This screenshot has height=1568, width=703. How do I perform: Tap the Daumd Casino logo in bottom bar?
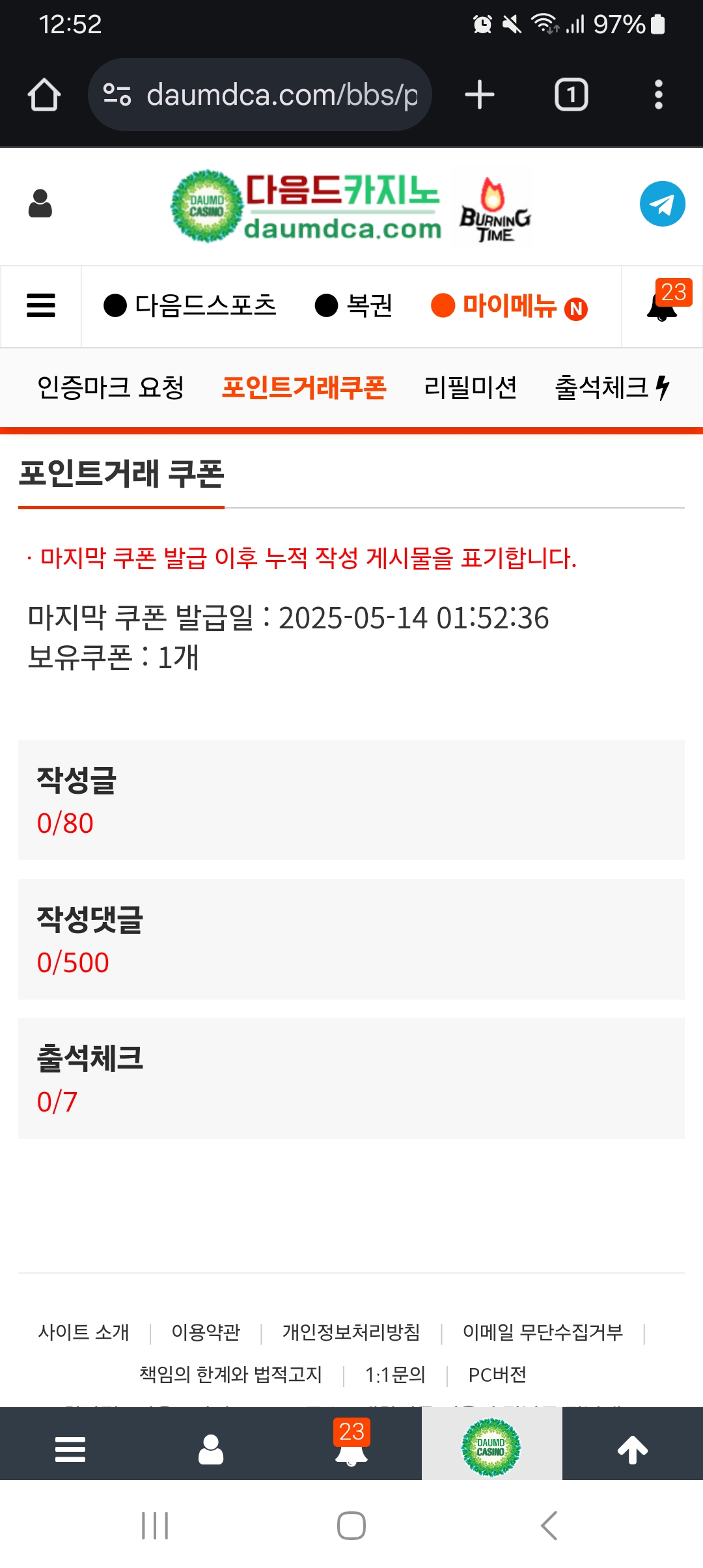tap(491, 1448)
